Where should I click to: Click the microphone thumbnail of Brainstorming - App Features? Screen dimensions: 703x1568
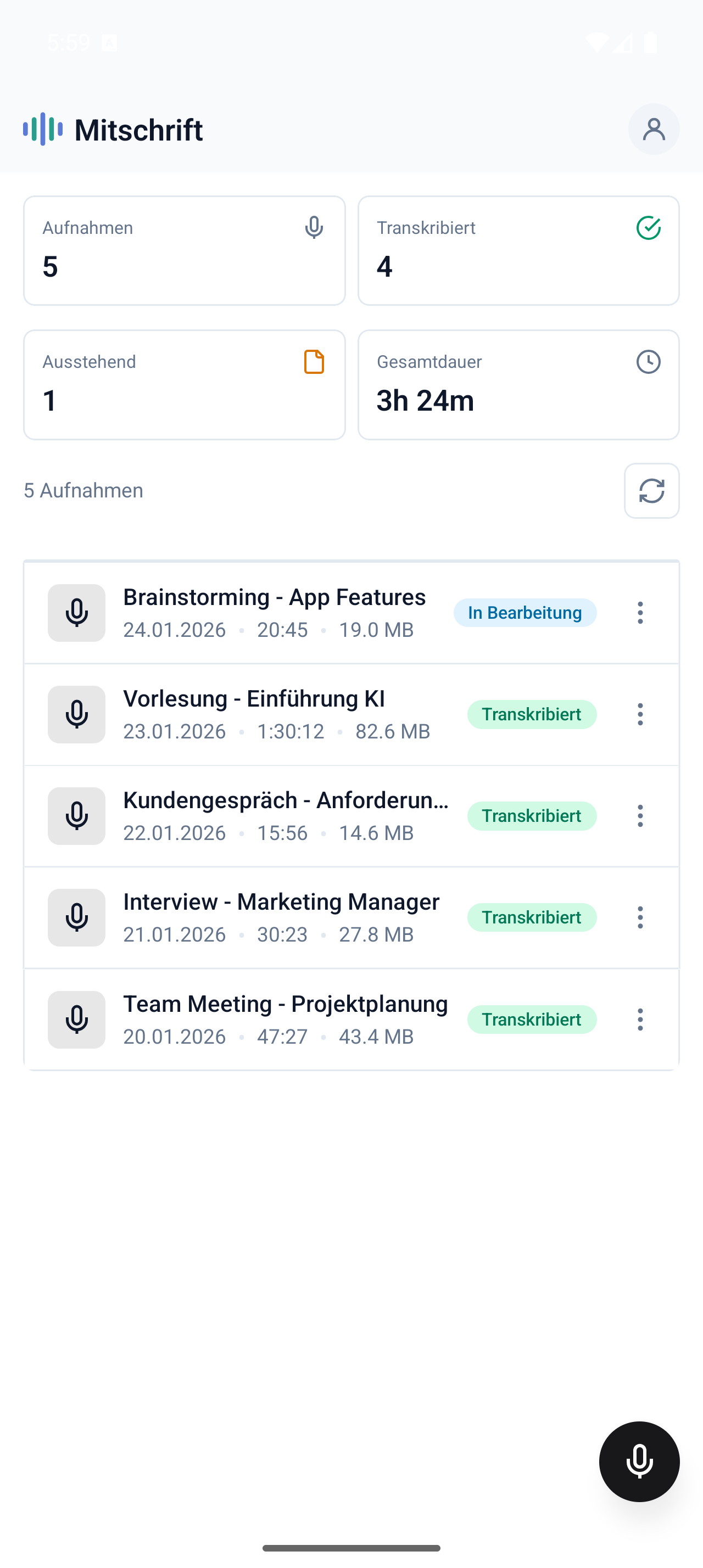click(76, 612)
